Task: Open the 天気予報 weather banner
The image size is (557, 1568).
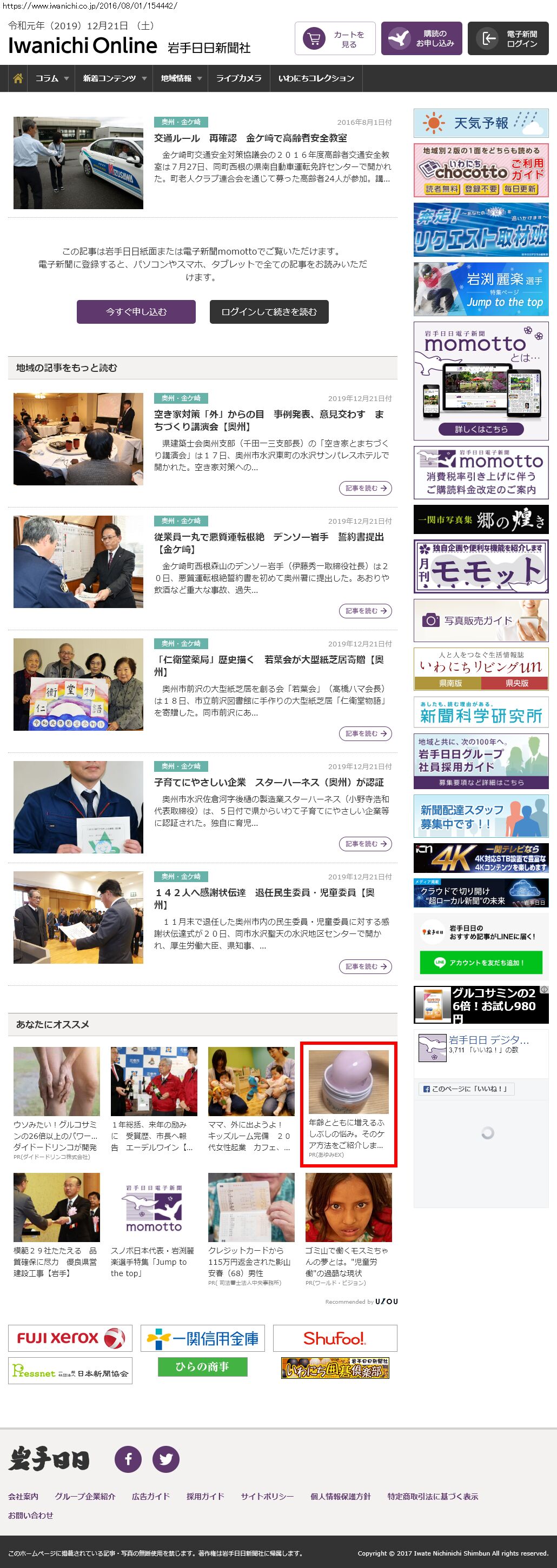Action: click(x=480, y=124)
